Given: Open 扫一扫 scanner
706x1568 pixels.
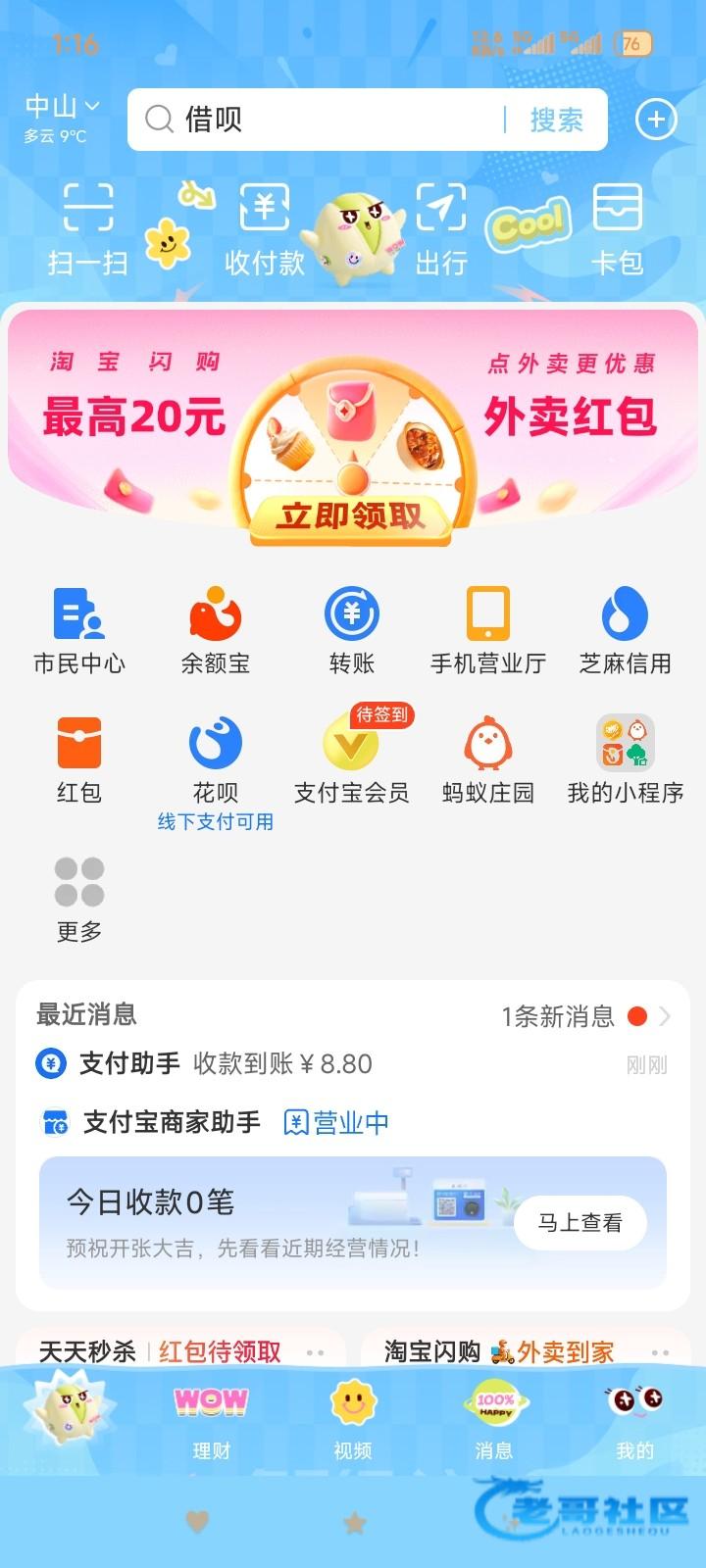Looking at the screenshot, I should 88,228.
